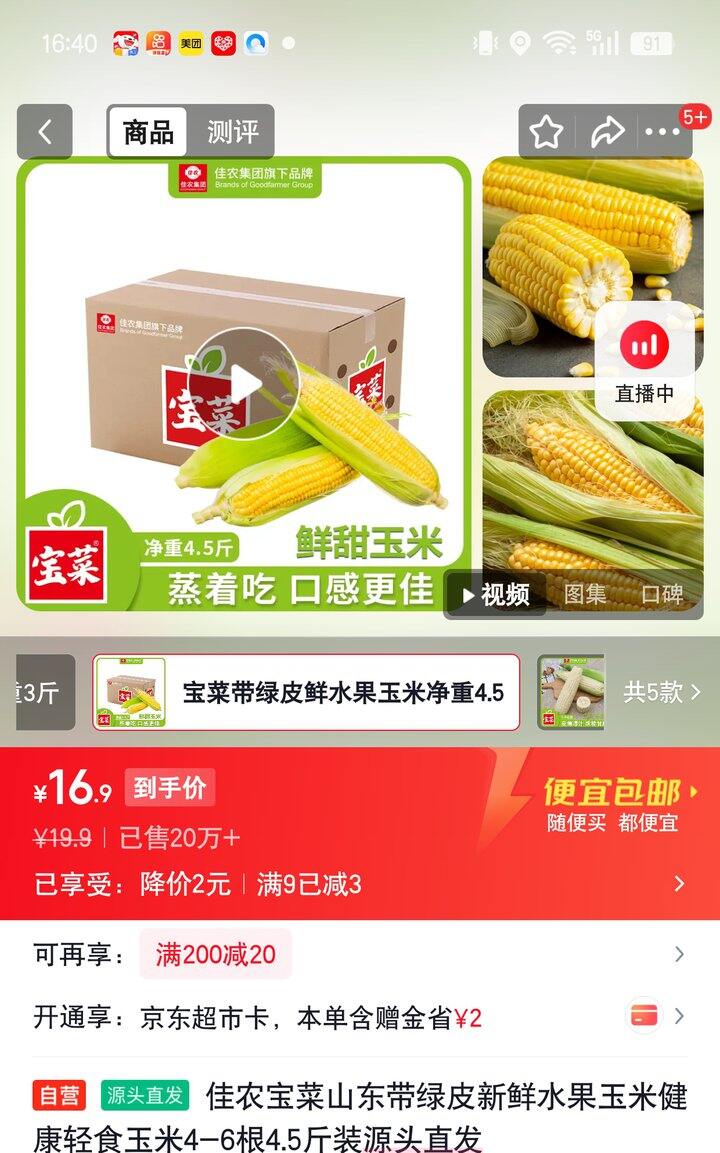Image resolution: width=720 pixels, height=1153 pixels.
Task: Play the product video
Action: (248, 383)
